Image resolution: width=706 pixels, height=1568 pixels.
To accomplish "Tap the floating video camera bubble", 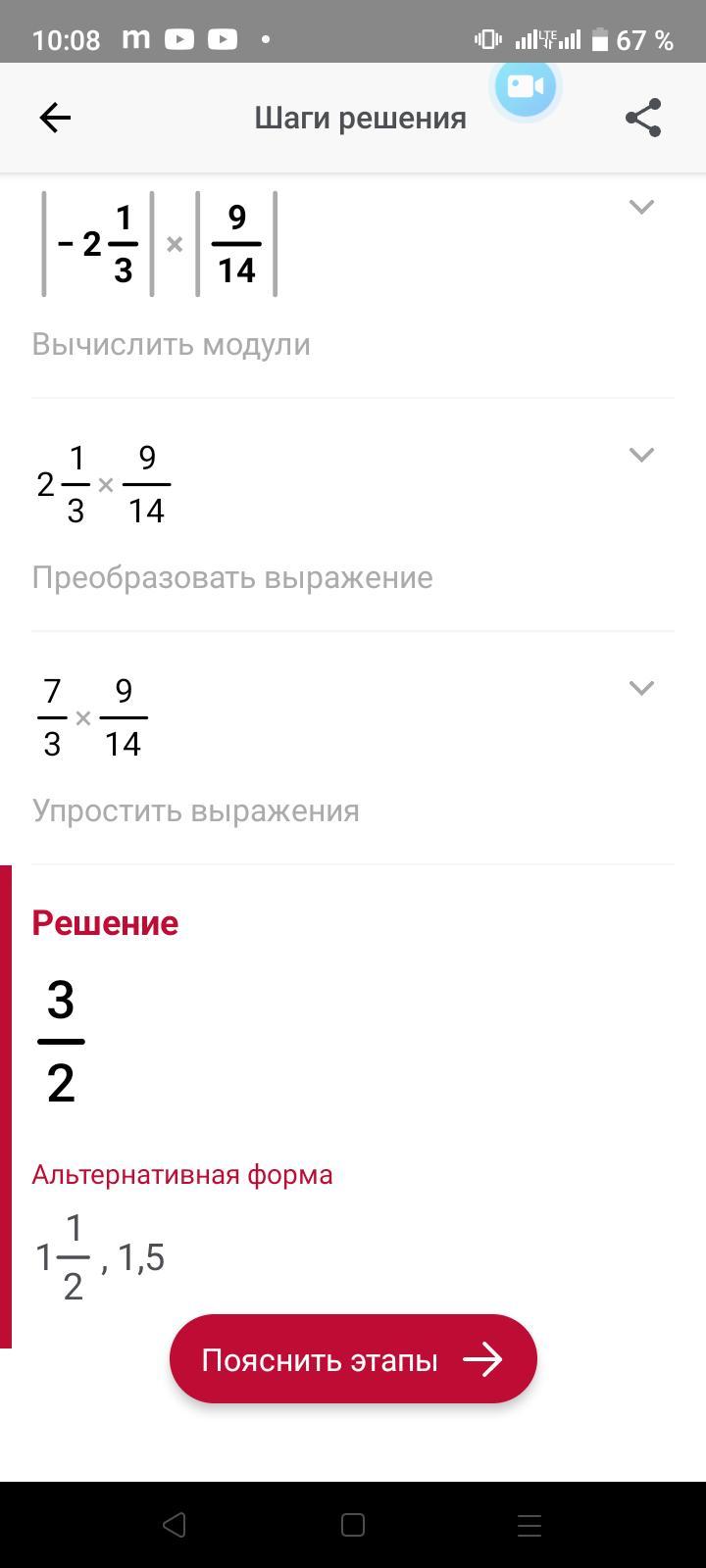I will [526, 86].
